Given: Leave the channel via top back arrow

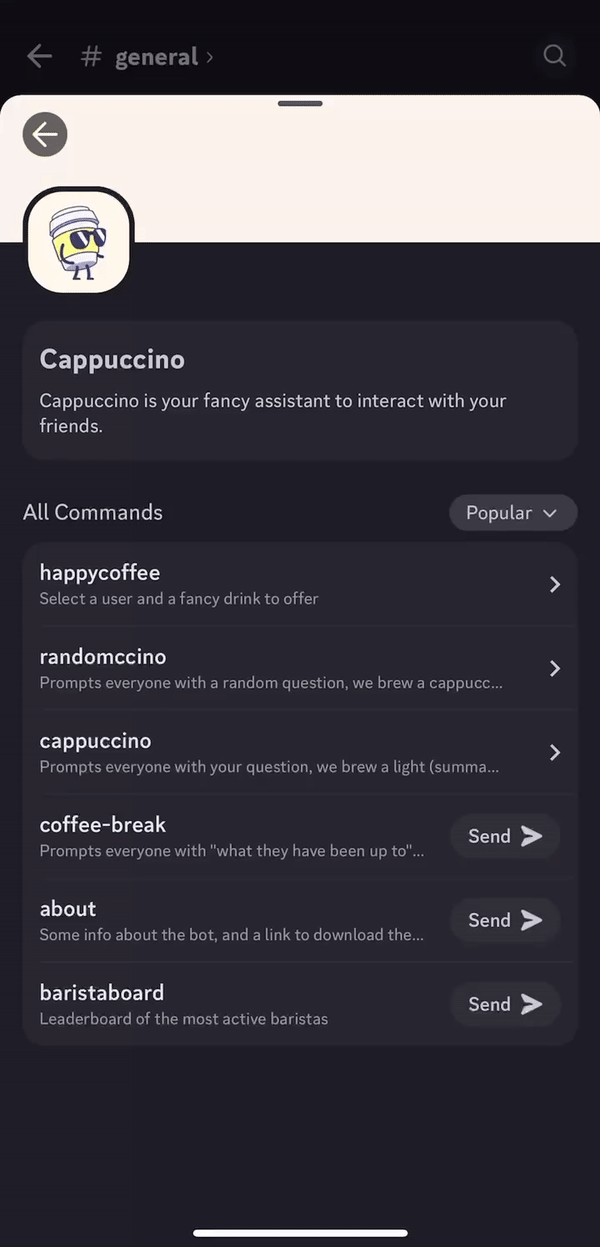Looking at the screenshot, I should [39, 56].
